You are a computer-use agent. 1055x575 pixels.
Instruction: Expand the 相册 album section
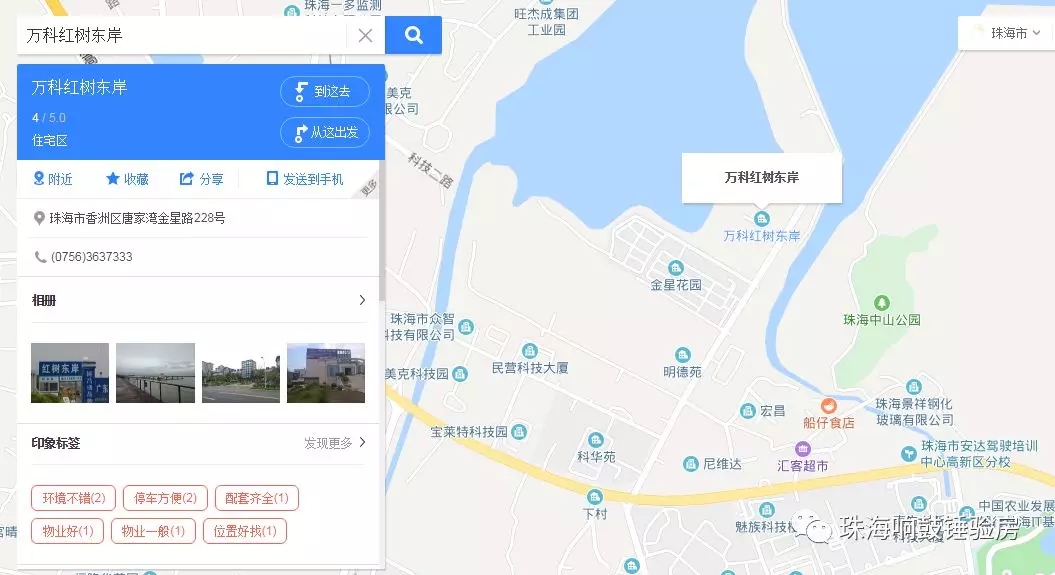362,300
